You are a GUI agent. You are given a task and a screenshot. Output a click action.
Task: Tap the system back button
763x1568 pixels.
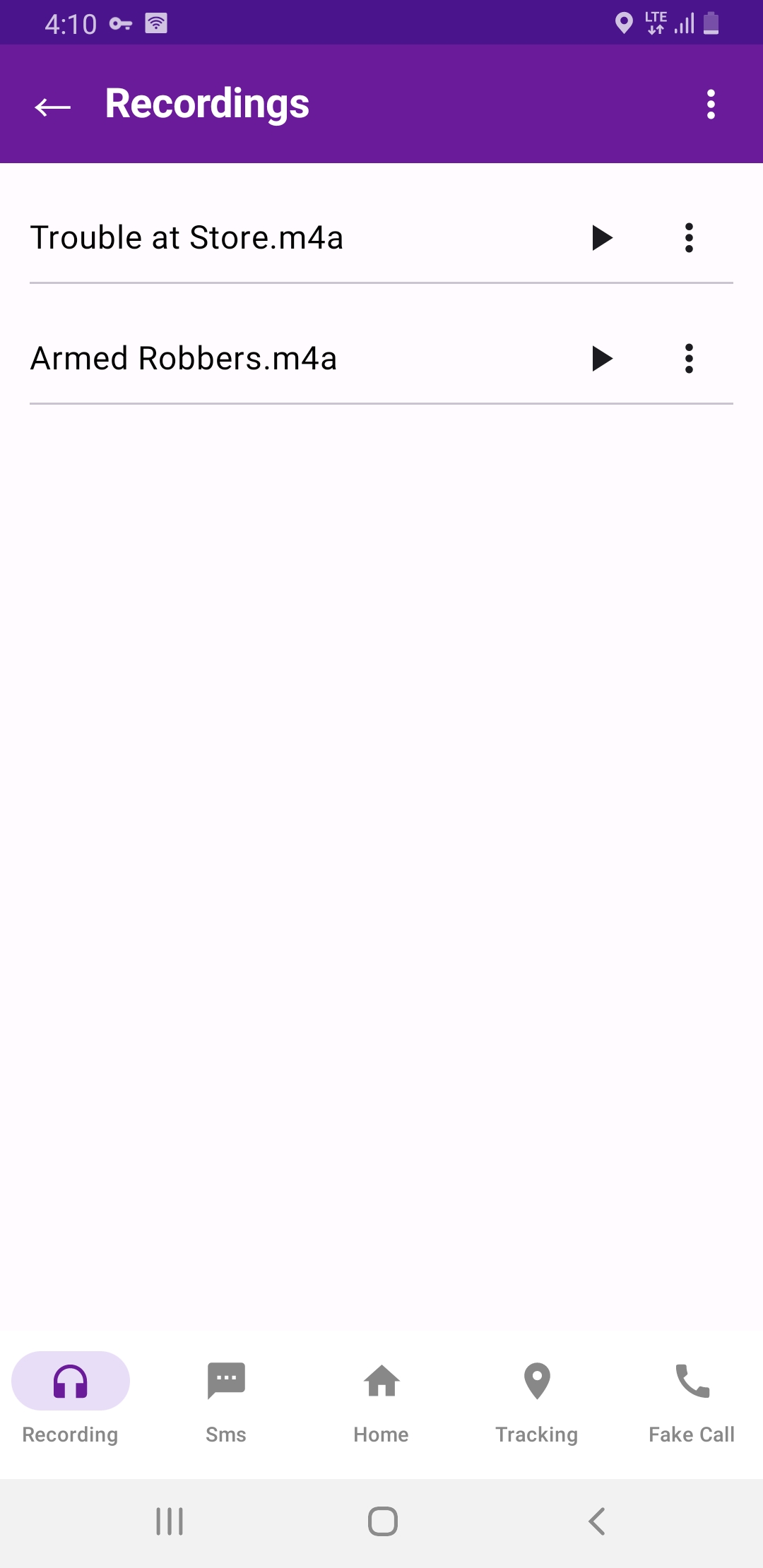[x=597, y=1521]
